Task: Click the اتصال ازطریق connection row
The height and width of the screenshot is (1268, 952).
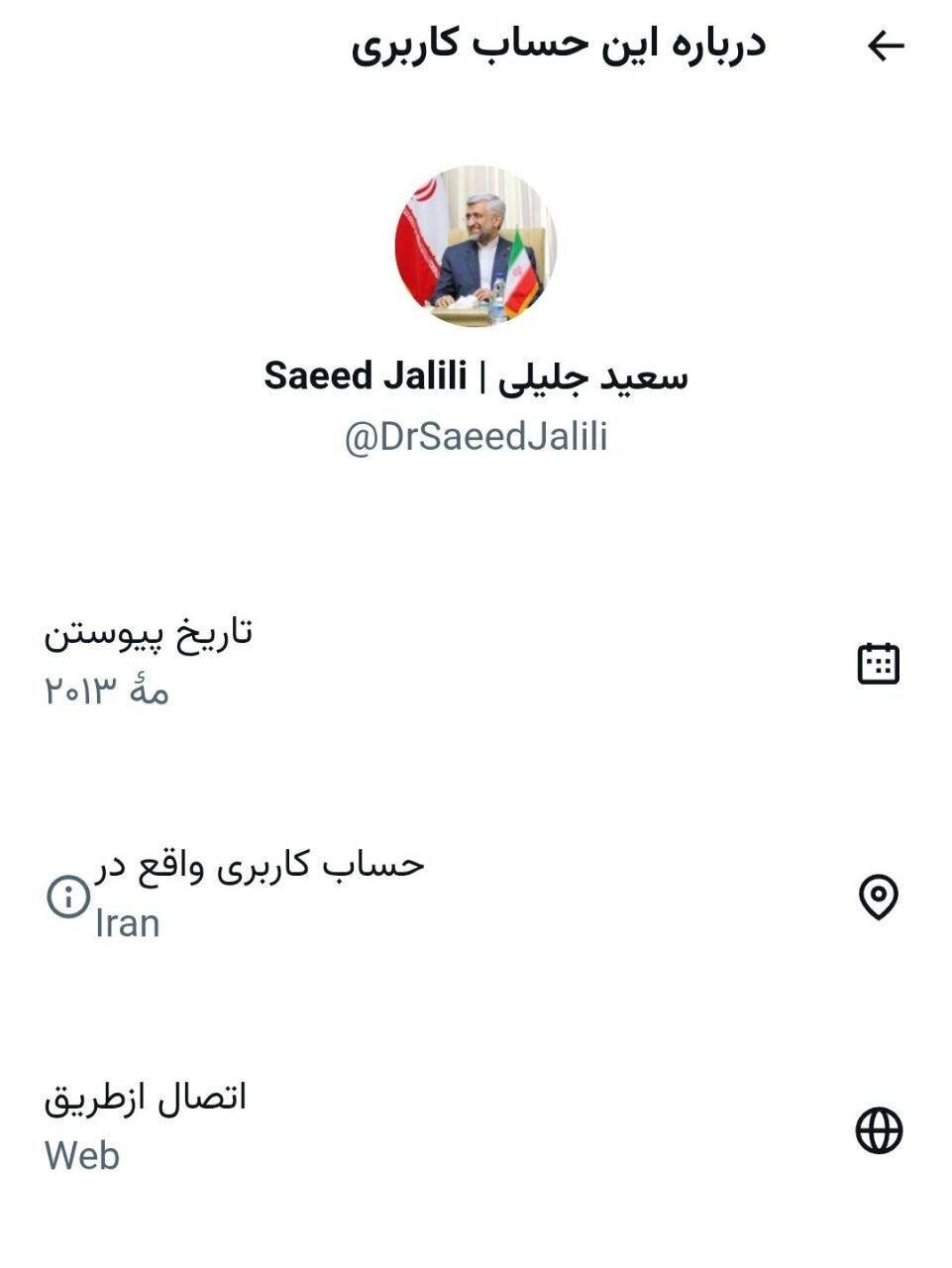Action: [149, 1096]
